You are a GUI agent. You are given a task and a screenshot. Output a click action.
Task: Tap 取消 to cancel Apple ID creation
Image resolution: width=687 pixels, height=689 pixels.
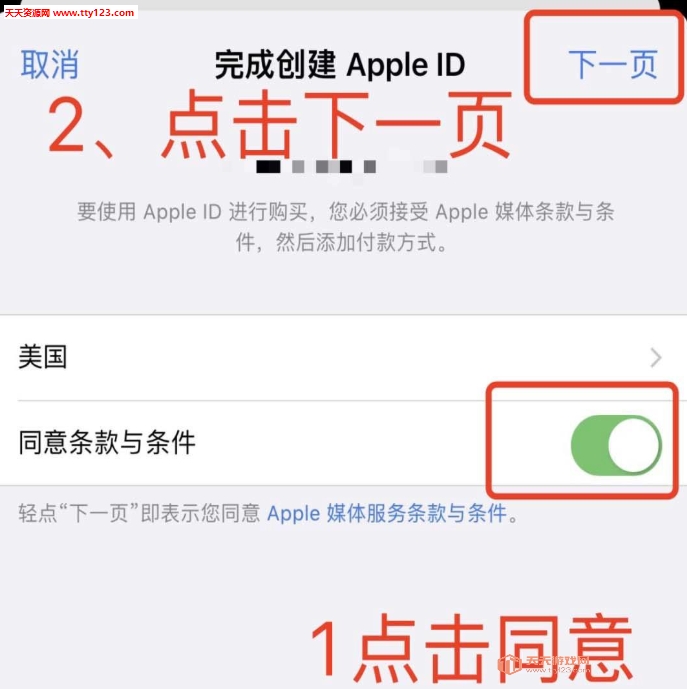click(50, 65)
